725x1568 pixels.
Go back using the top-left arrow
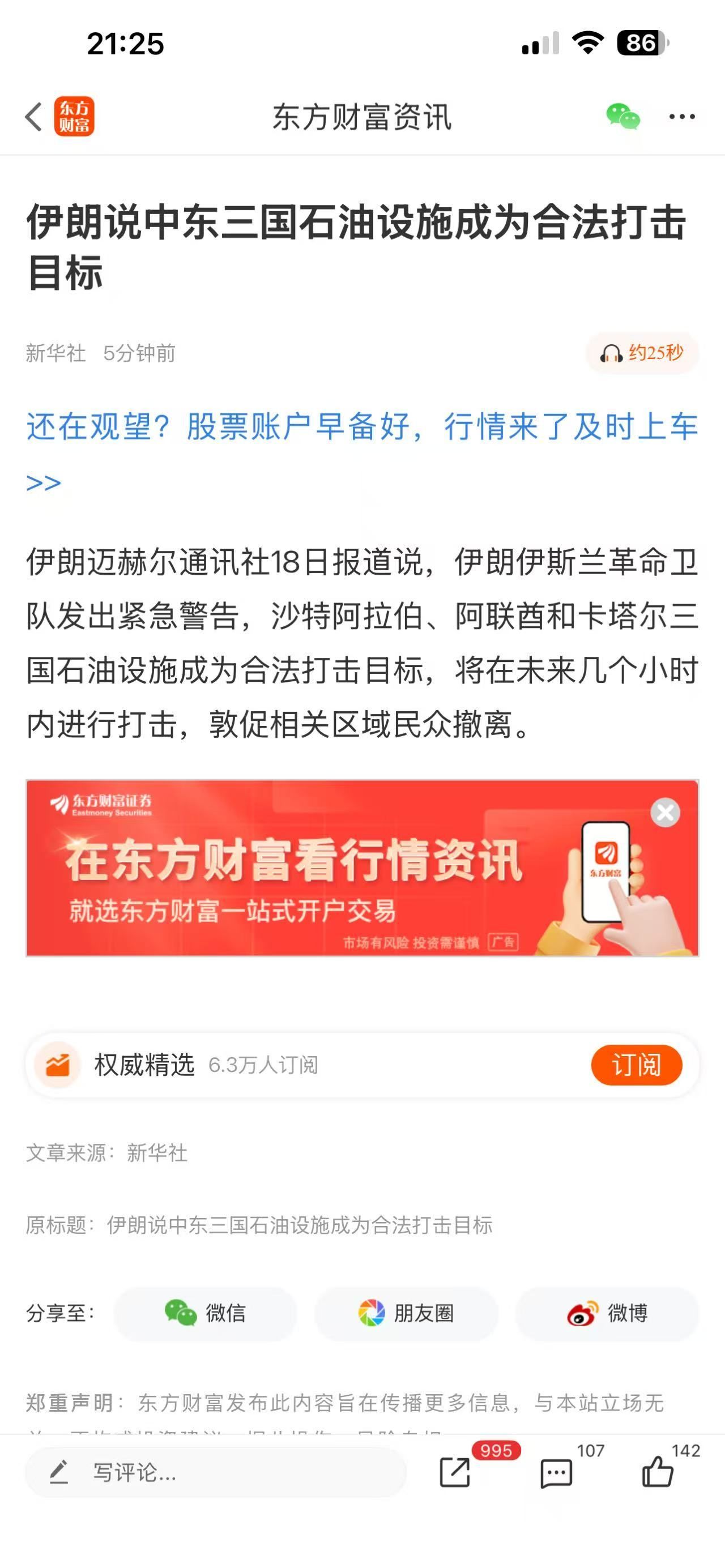coord(34,116)
